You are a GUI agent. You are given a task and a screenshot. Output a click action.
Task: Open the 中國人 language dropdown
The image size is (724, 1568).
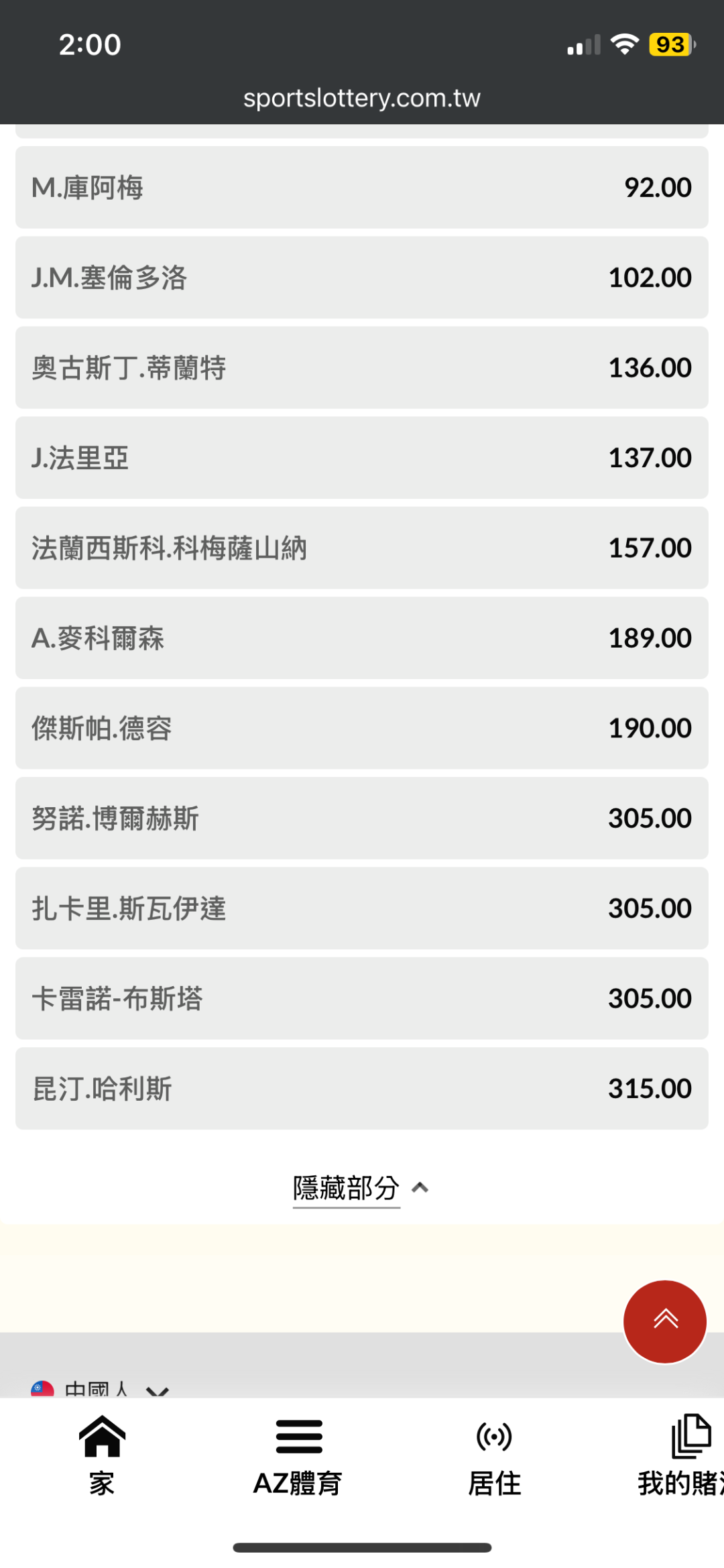coord(100,1390)
